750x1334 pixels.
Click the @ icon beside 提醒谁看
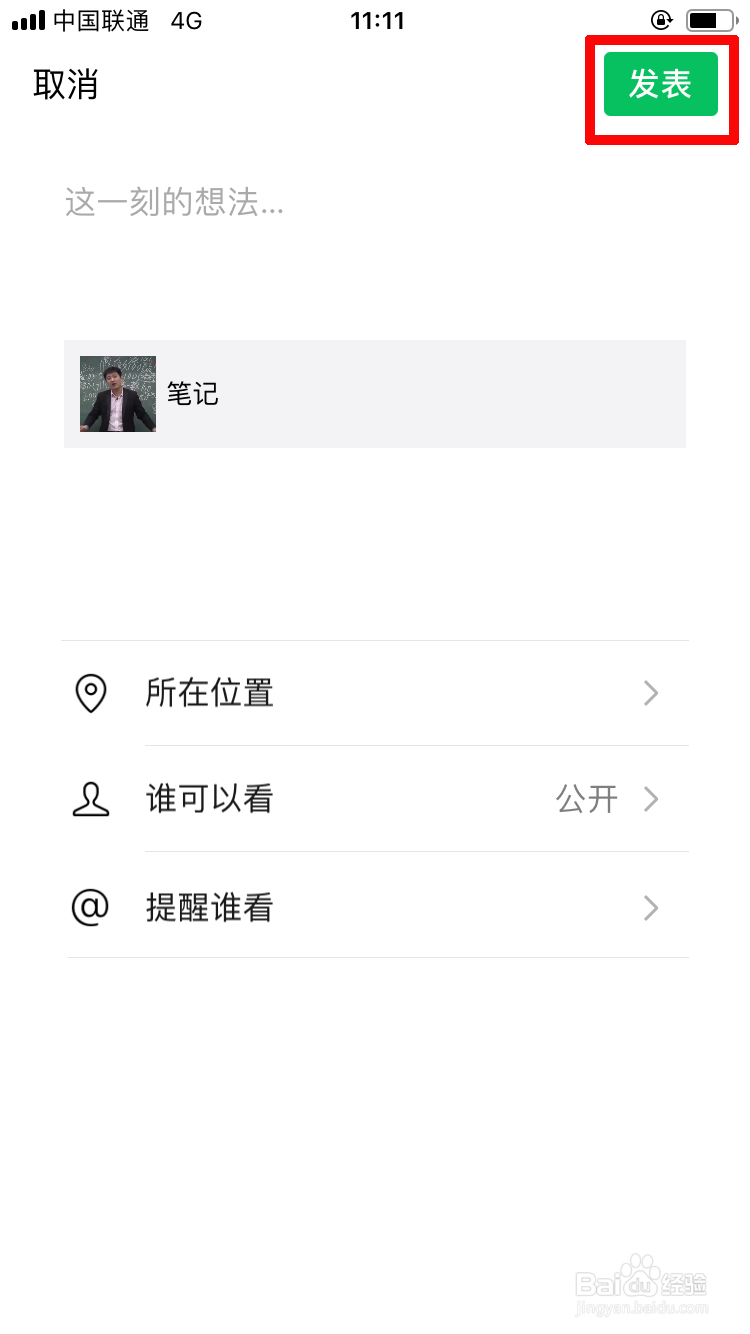coord(91,907)
